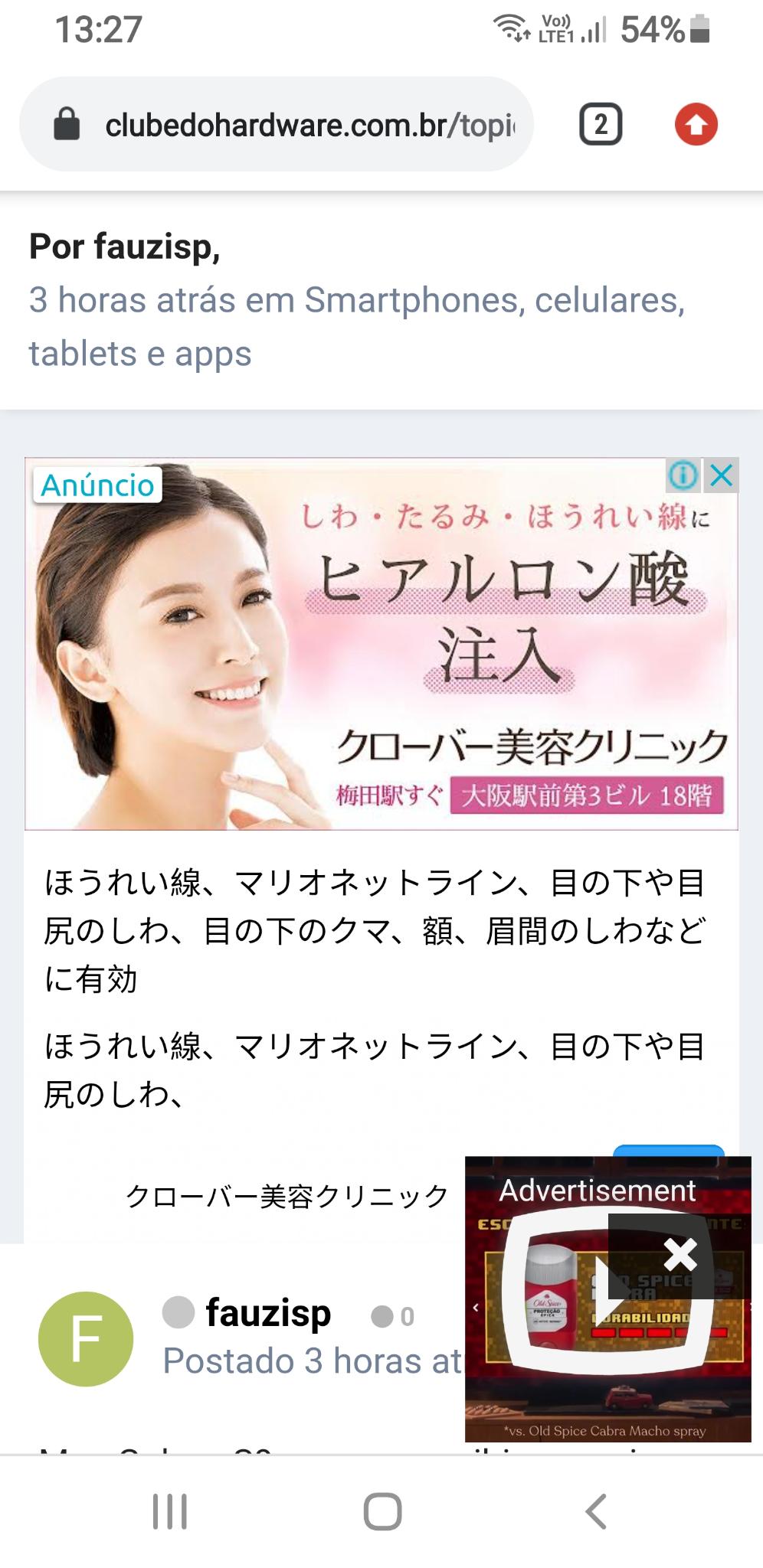Dismiss the floating Old Spice video advertisement

[679, 1254]
